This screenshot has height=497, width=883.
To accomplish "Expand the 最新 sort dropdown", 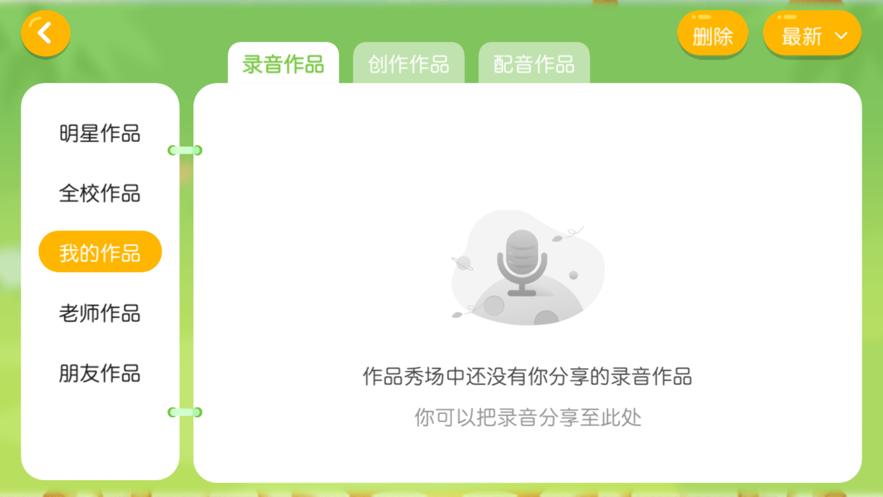I will [x=812, y=36].
